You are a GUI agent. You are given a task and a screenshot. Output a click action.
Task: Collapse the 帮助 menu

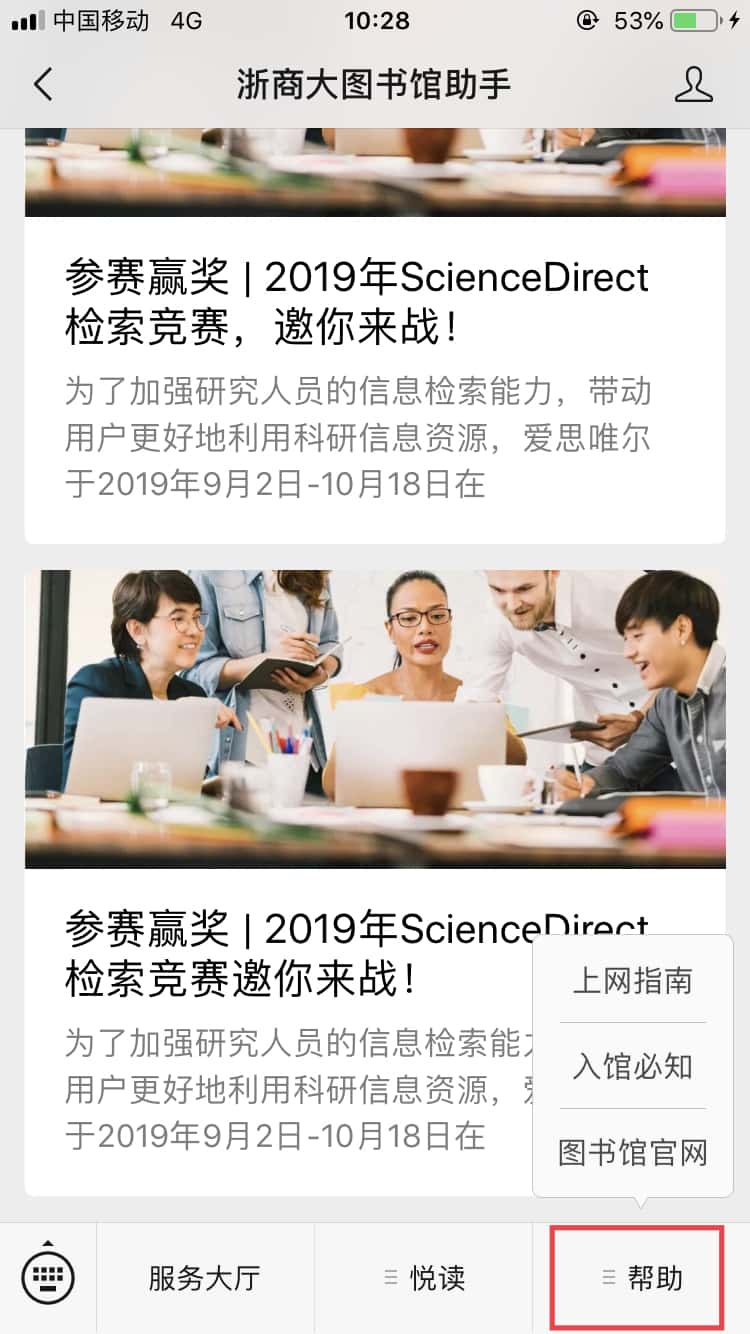point(640,1277)
